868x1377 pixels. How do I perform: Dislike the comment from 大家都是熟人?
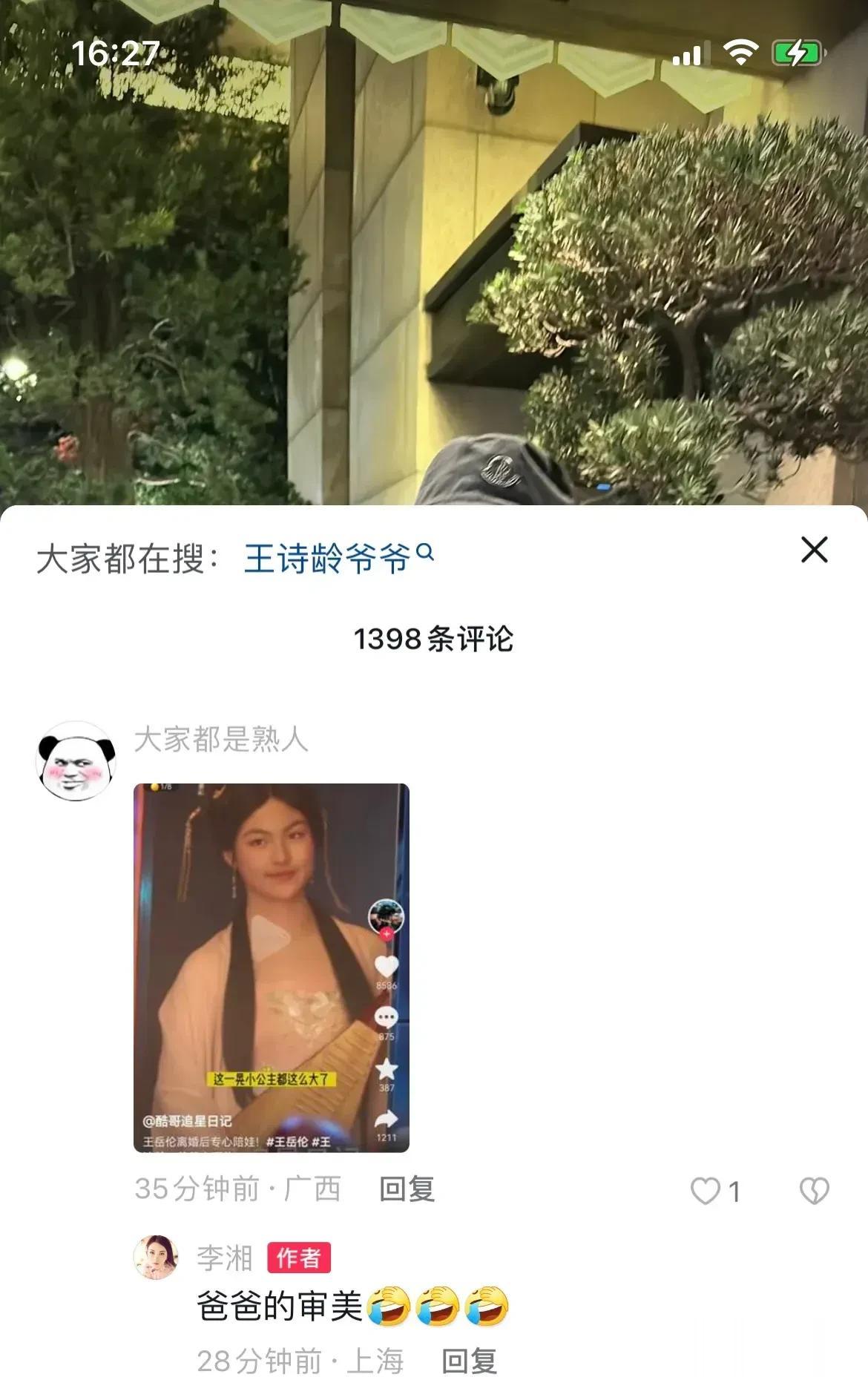tap(813, 1192)
